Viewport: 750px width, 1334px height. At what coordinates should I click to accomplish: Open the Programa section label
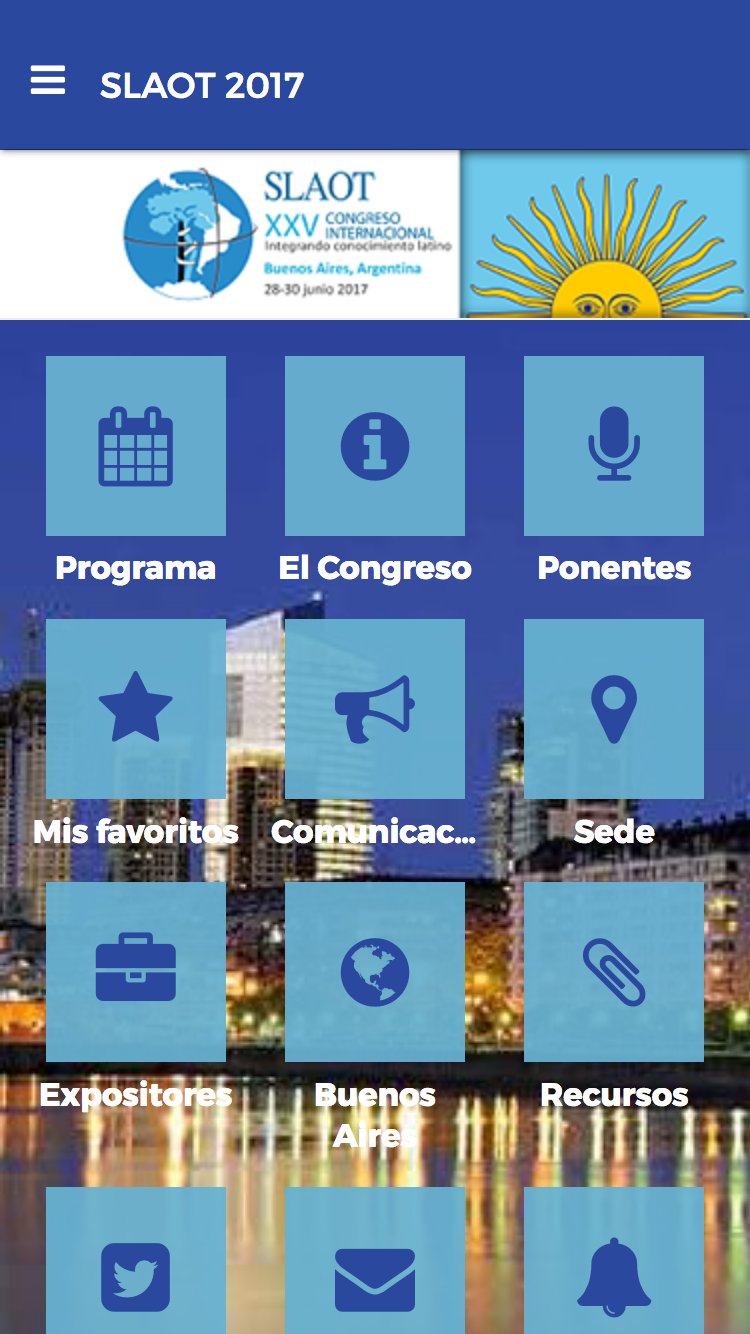tap(136, 568)
